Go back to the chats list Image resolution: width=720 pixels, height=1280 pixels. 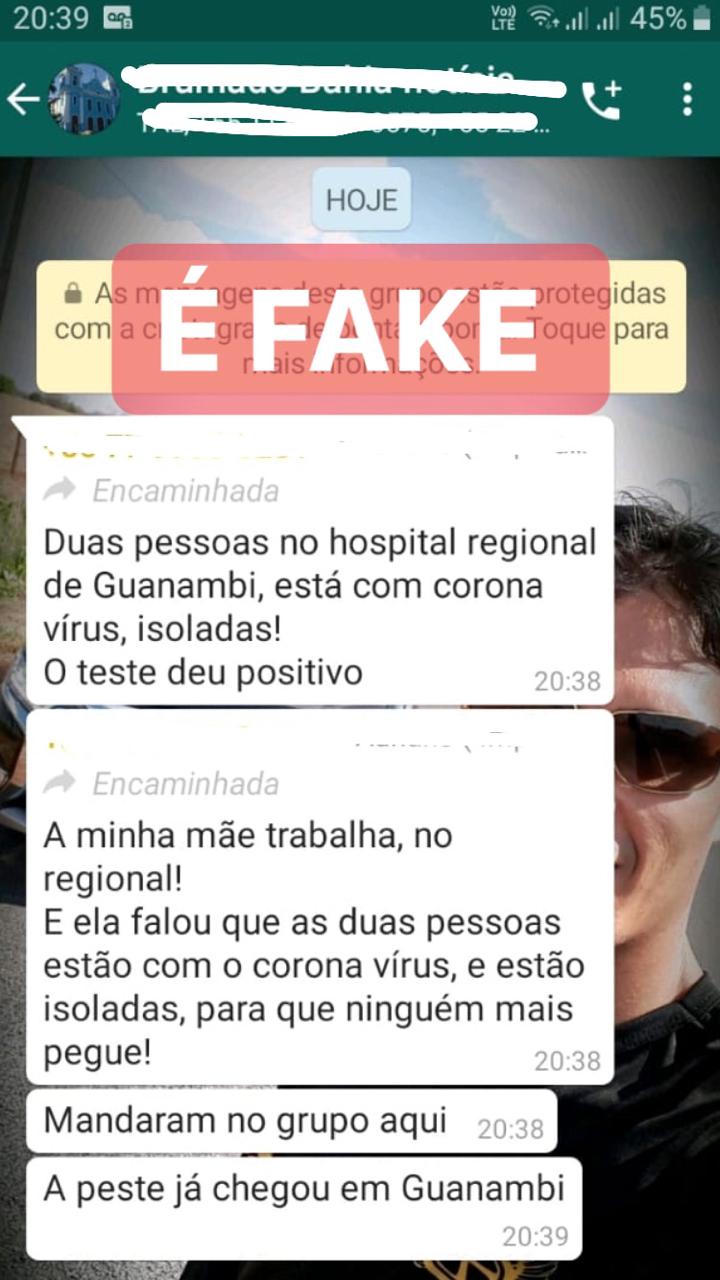(x=22, y=99)
